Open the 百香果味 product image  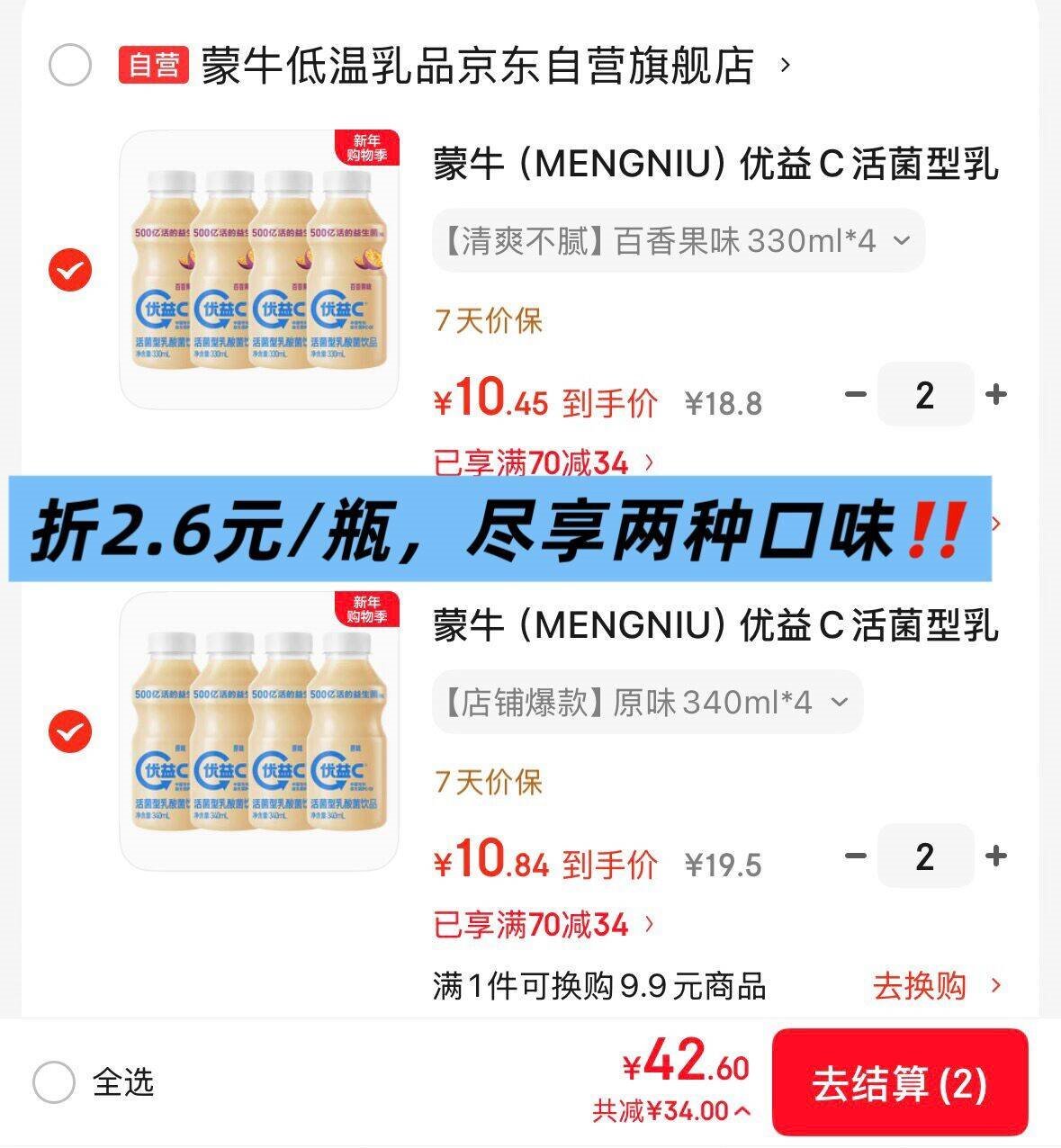259,270
